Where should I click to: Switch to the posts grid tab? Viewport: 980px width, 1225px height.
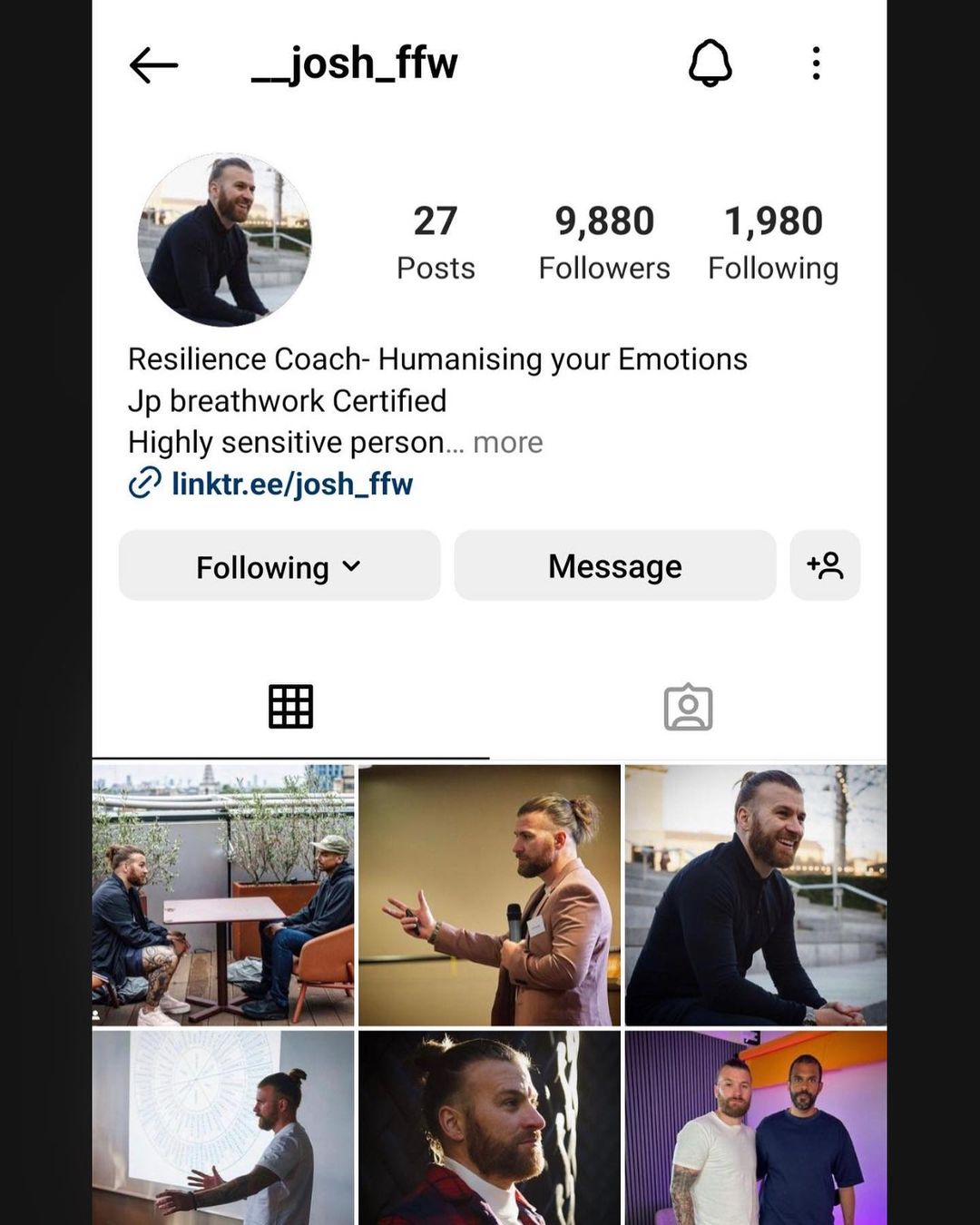[x=290, y=706]
